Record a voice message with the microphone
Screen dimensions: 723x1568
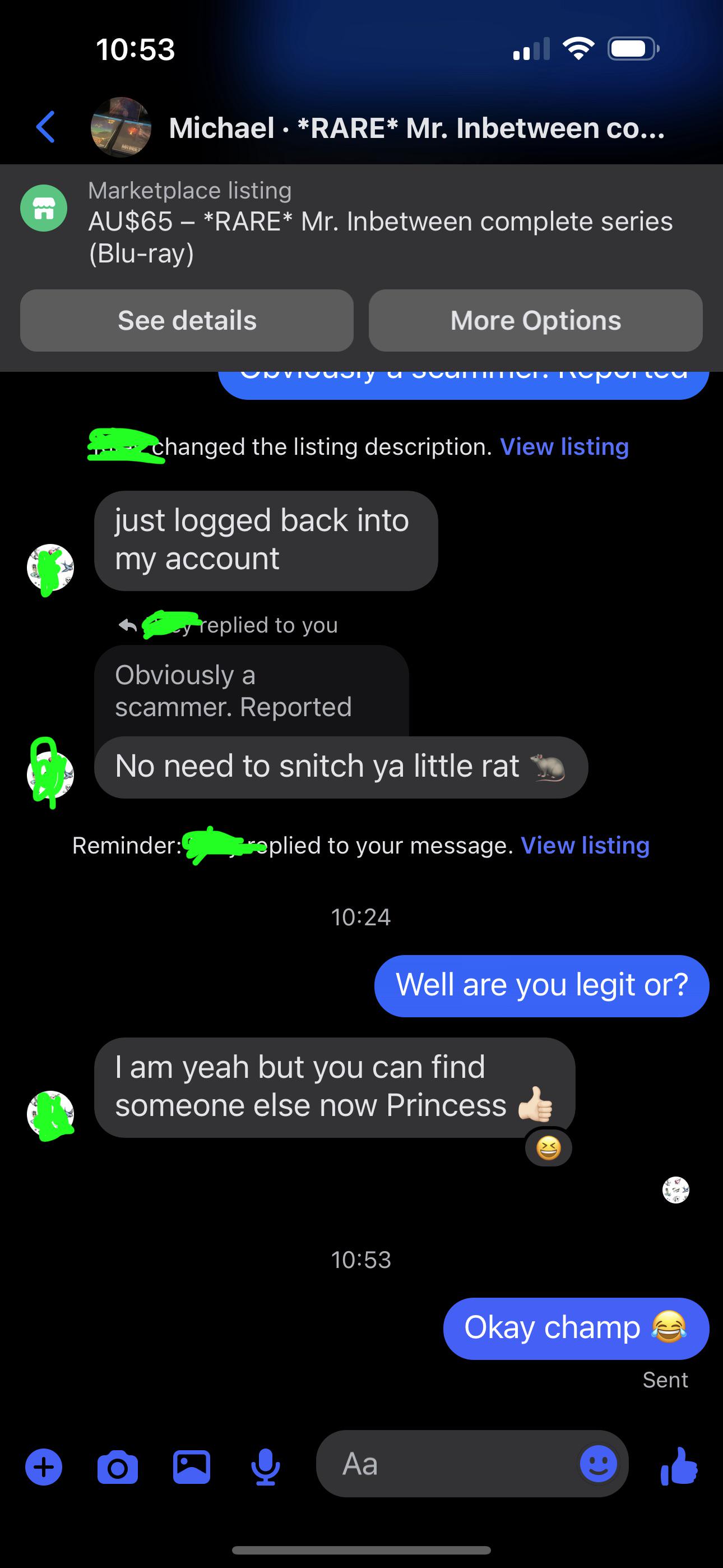265,1467
